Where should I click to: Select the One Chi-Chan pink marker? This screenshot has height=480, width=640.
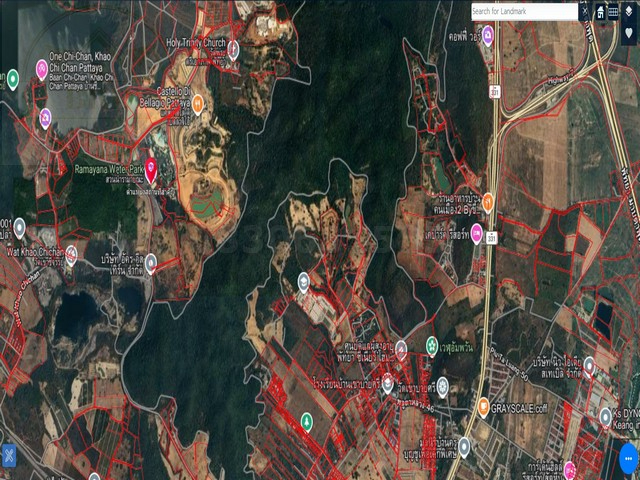click(x=42, y=69)
